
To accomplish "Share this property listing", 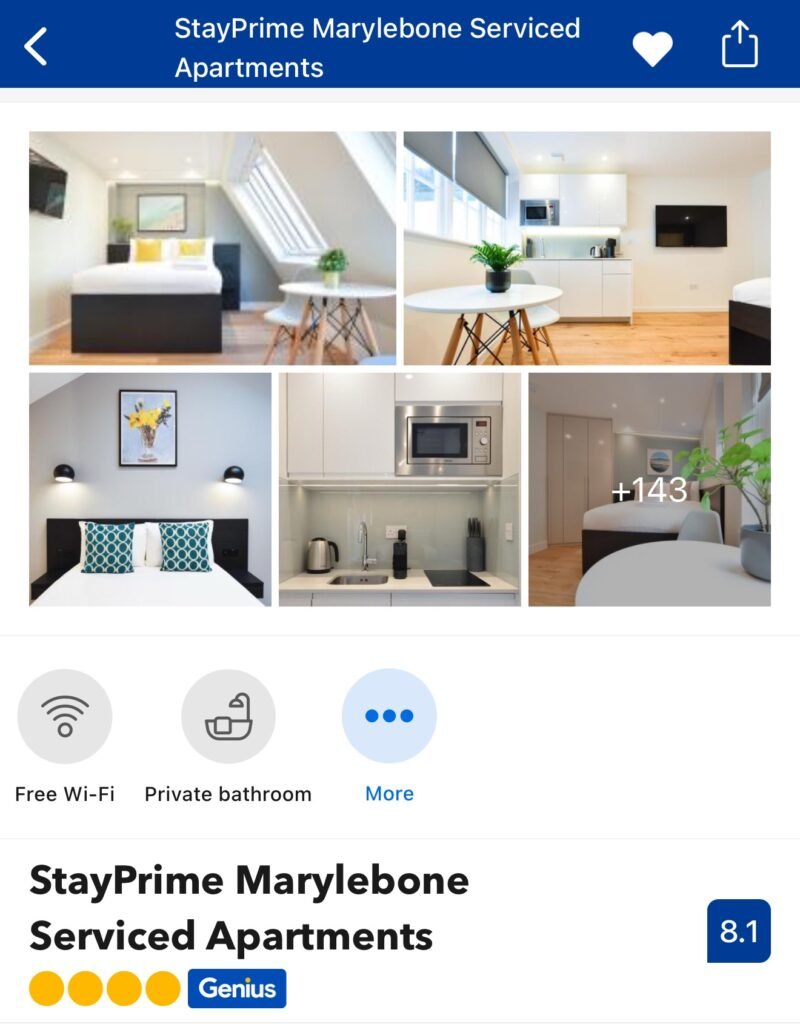I will click(x=740, y=46).
